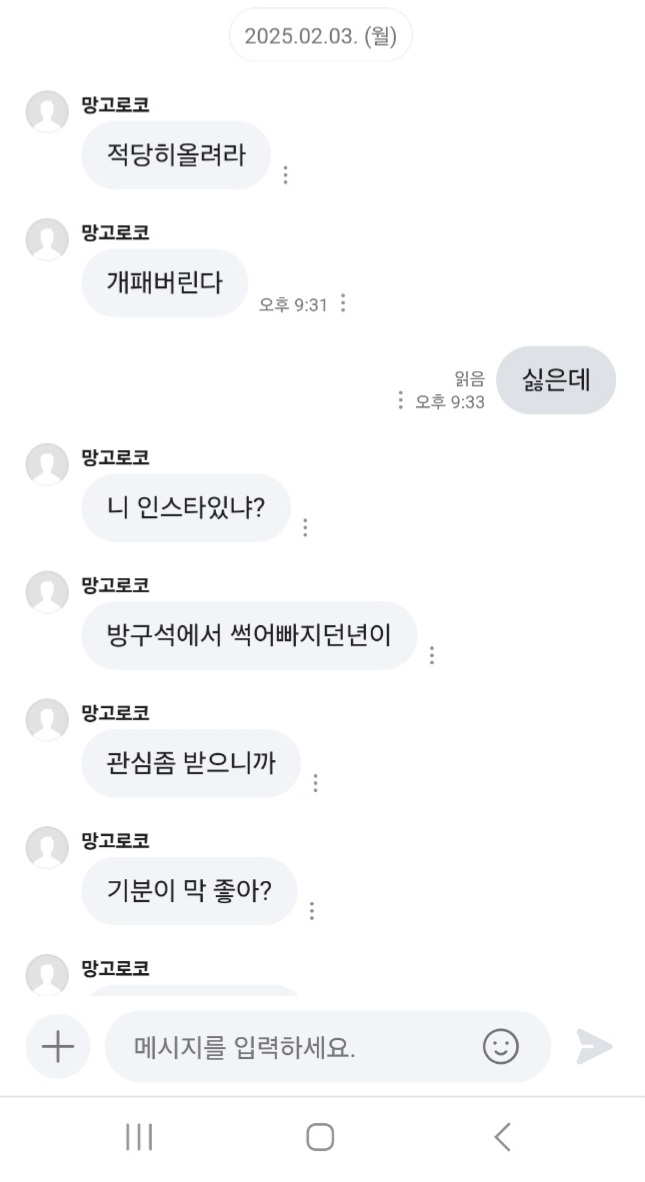Open options for message 개패버린다
The image size is (645, 1182).
point(343,303)
